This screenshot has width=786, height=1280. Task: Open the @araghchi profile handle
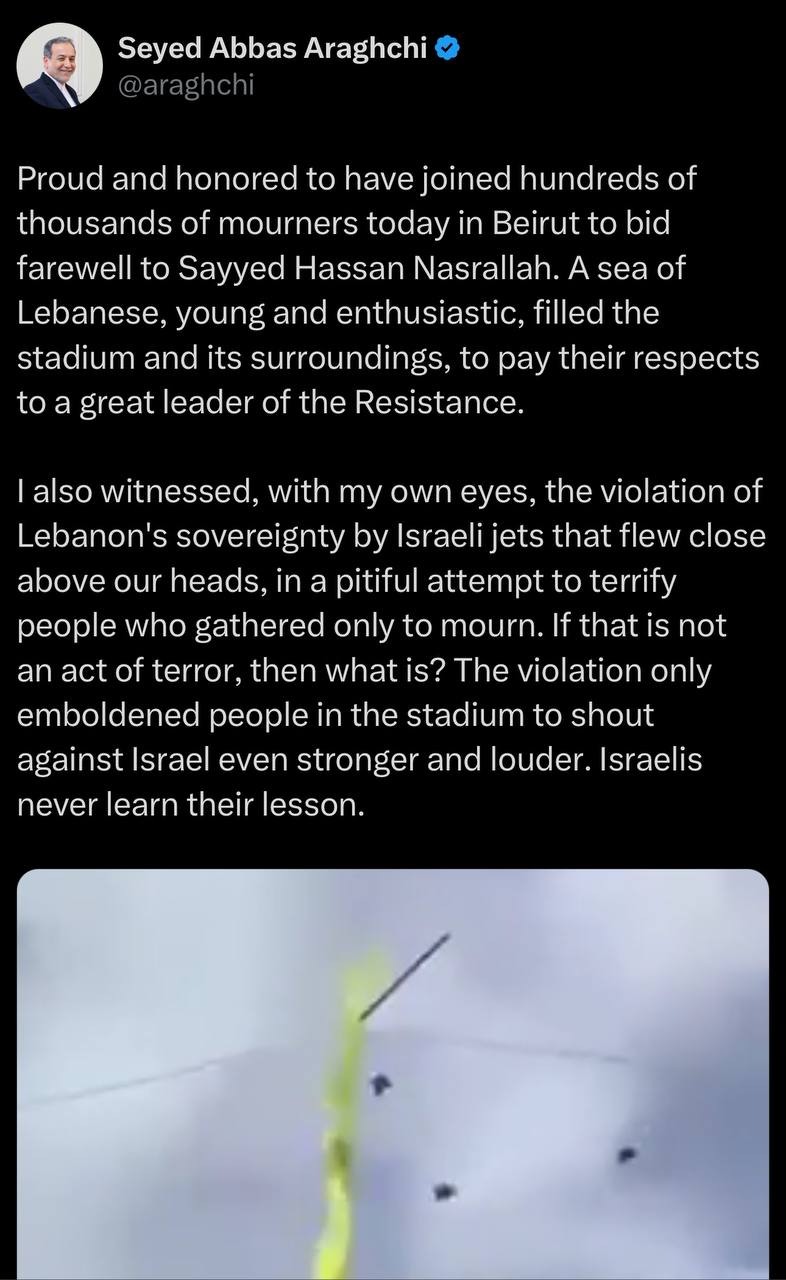(187, 85)
